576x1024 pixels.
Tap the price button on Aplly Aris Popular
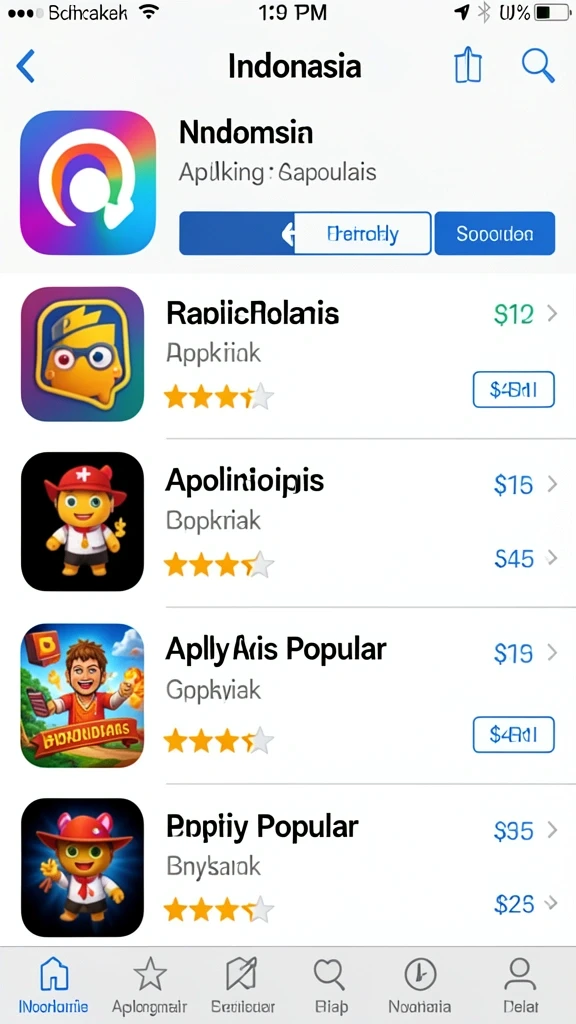pyautogui.click(x=513, y=735)
